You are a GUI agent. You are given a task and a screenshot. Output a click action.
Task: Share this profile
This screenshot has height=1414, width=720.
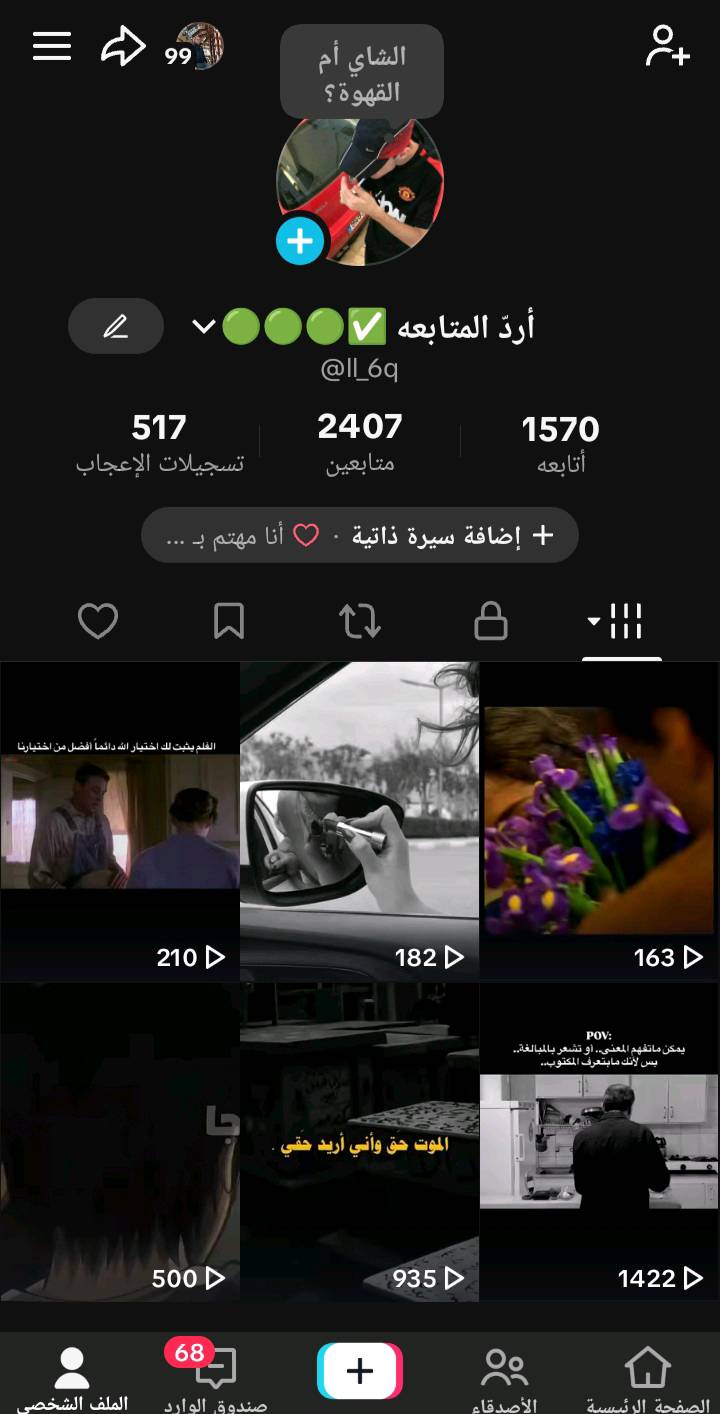[123, 46]
